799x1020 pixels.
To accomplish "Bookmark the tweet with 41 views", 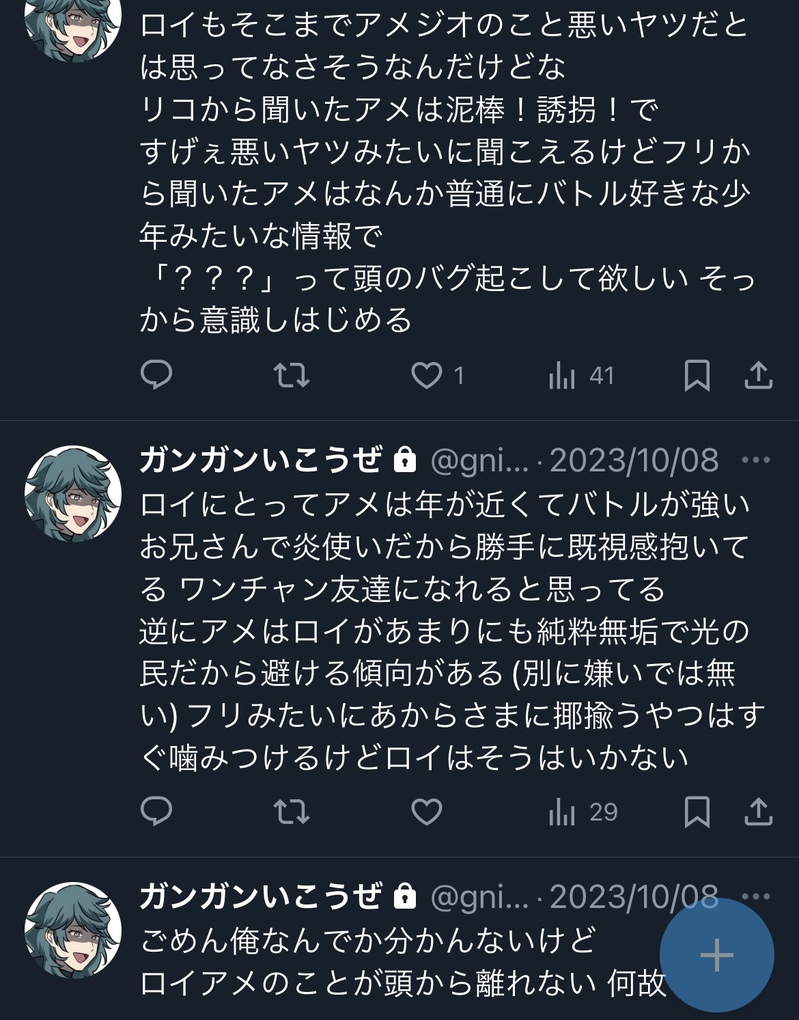I will (697, 375).
